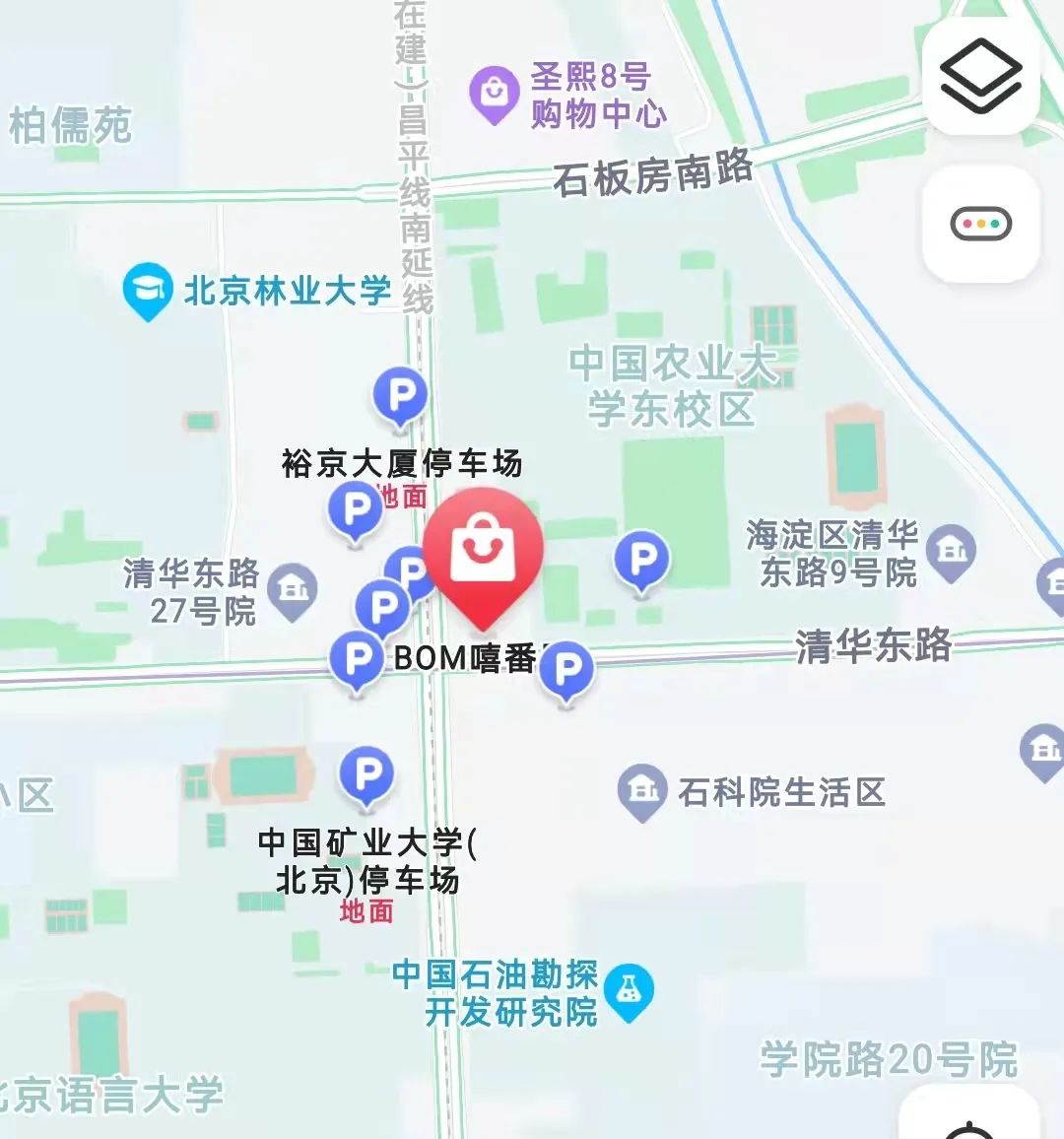Click the colored-dots toolbar icon below layers
1064x1139 pixels.
pyautogui.click(x=981, y=223)
